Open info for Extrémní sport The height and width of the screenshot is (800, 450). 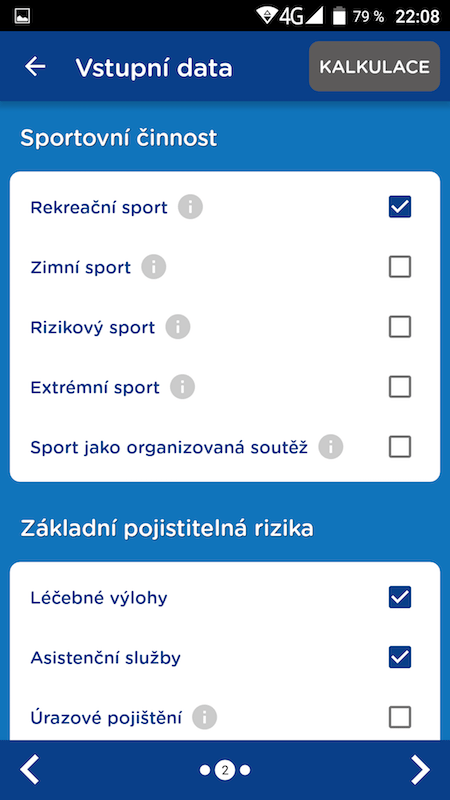pos(183,387)
